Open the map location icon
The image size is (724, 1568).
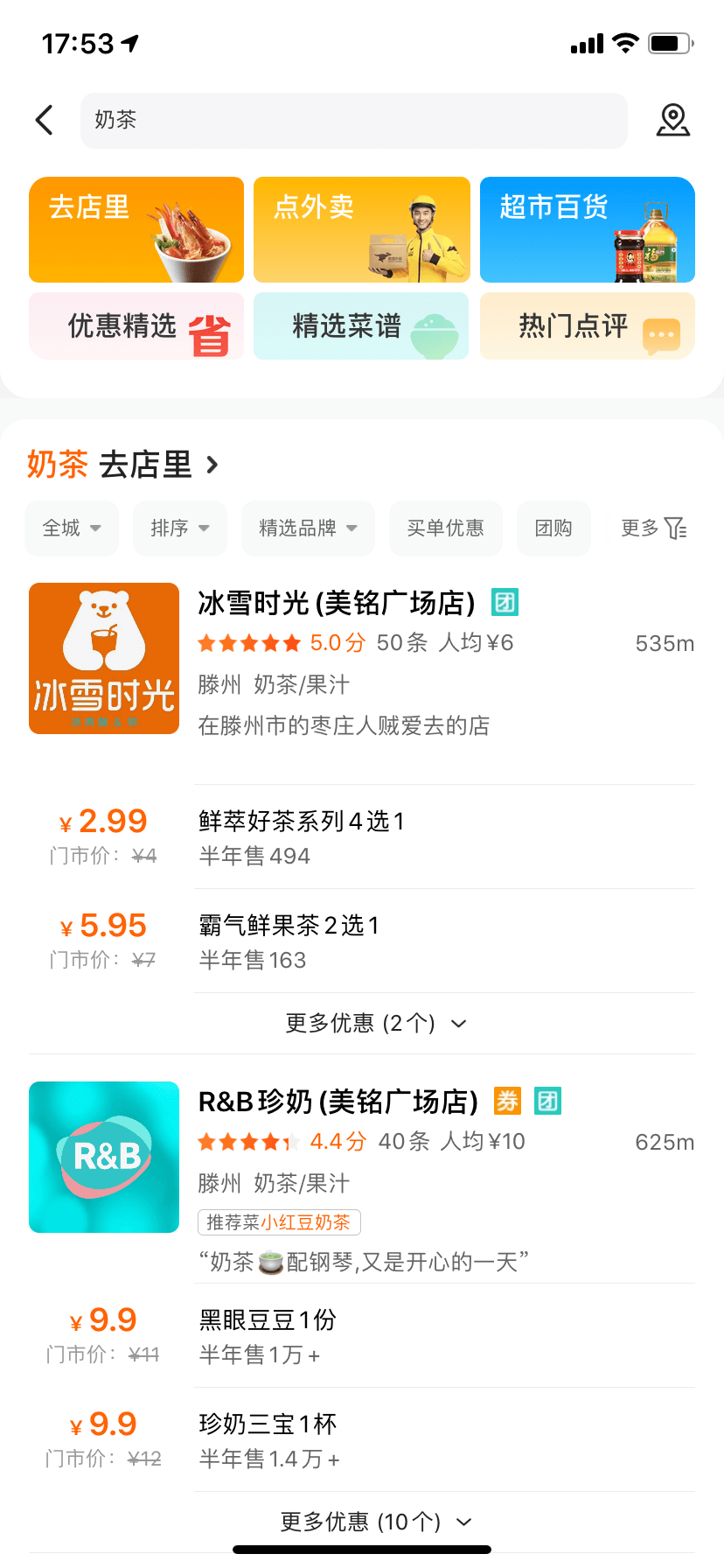click(672, 120)
